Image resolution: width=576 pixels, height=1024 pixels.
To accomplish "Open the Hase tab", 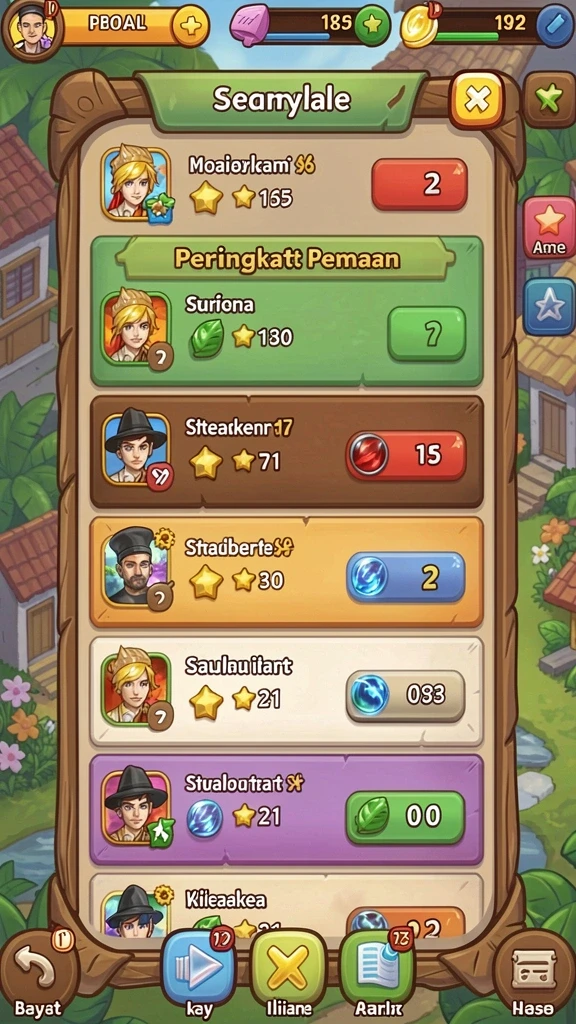I will [534, 976].
